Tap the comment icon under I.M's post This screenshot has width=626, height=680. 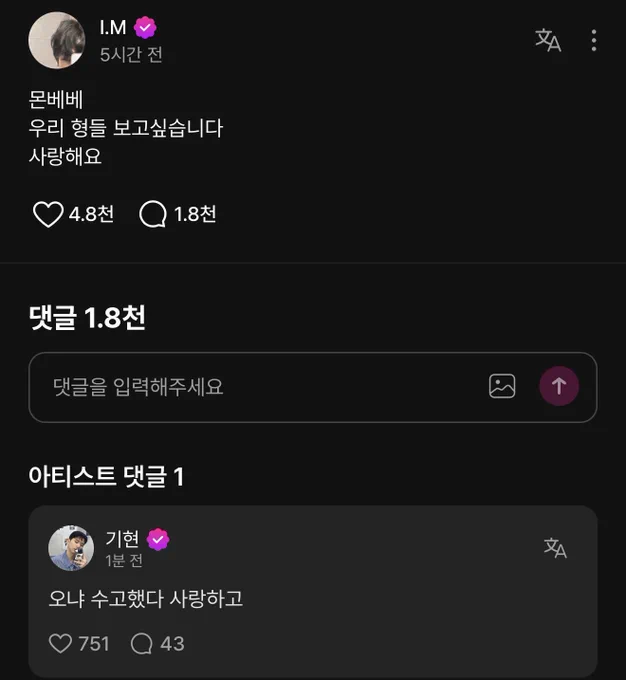pos(153,214)
